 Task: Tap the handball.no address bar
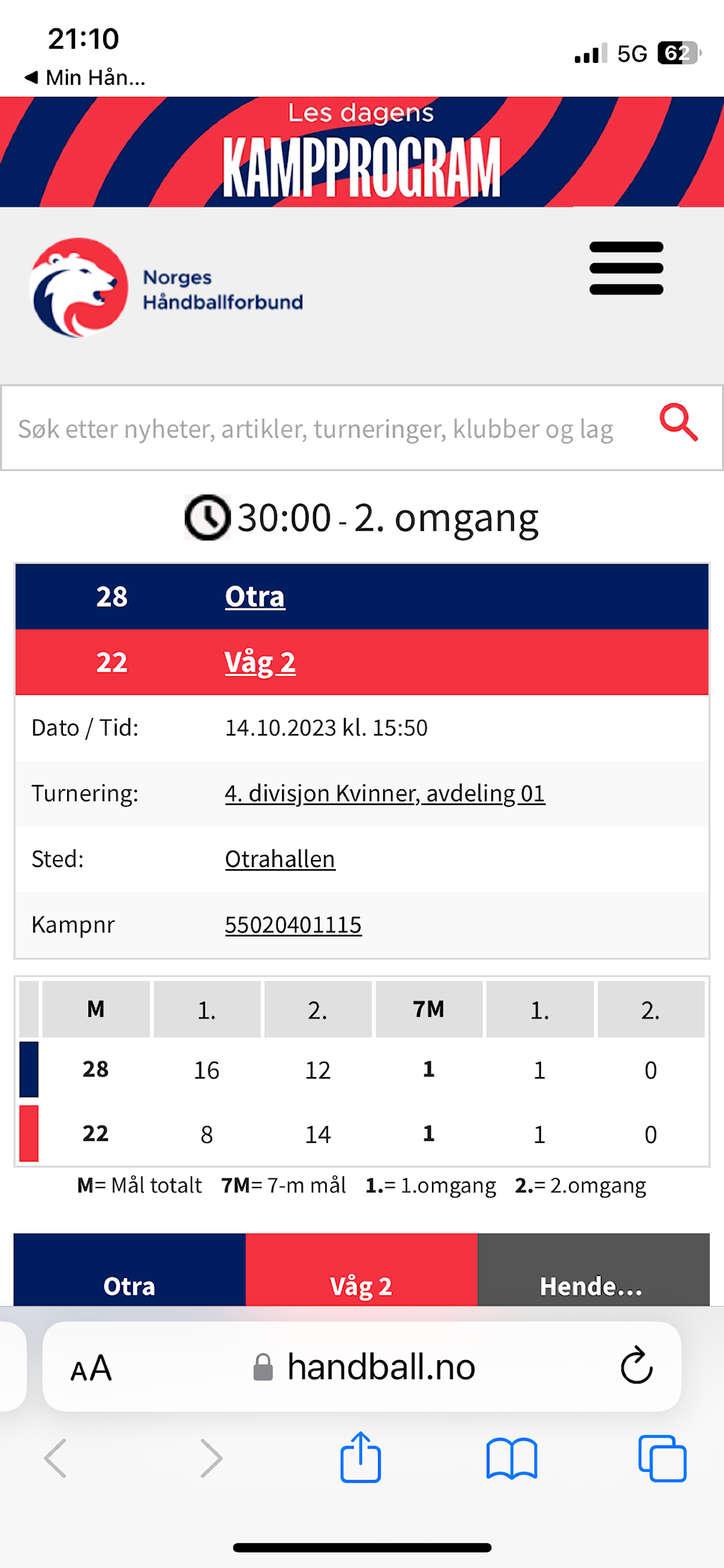pos(364,1366)
